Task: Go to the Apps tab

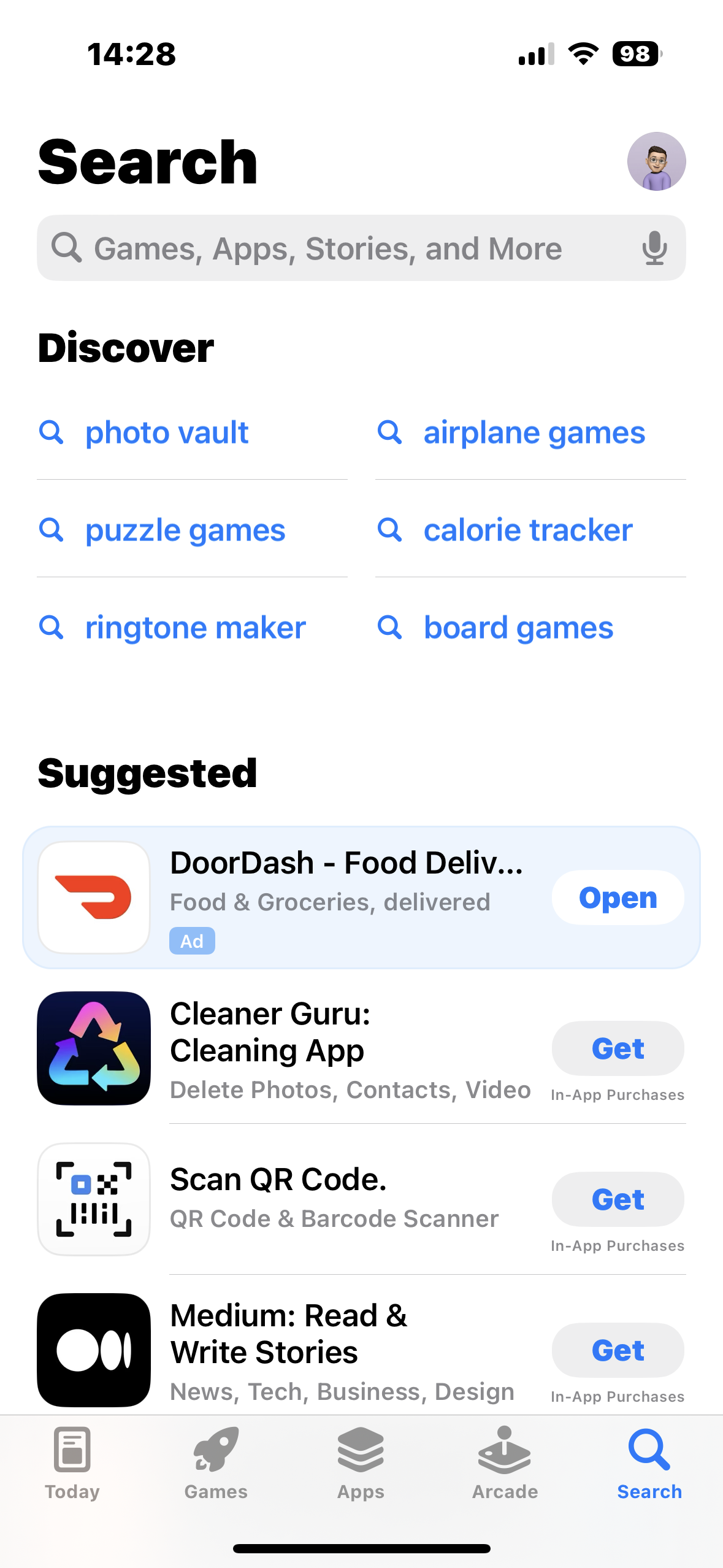Action: [x=361, y=1463]
